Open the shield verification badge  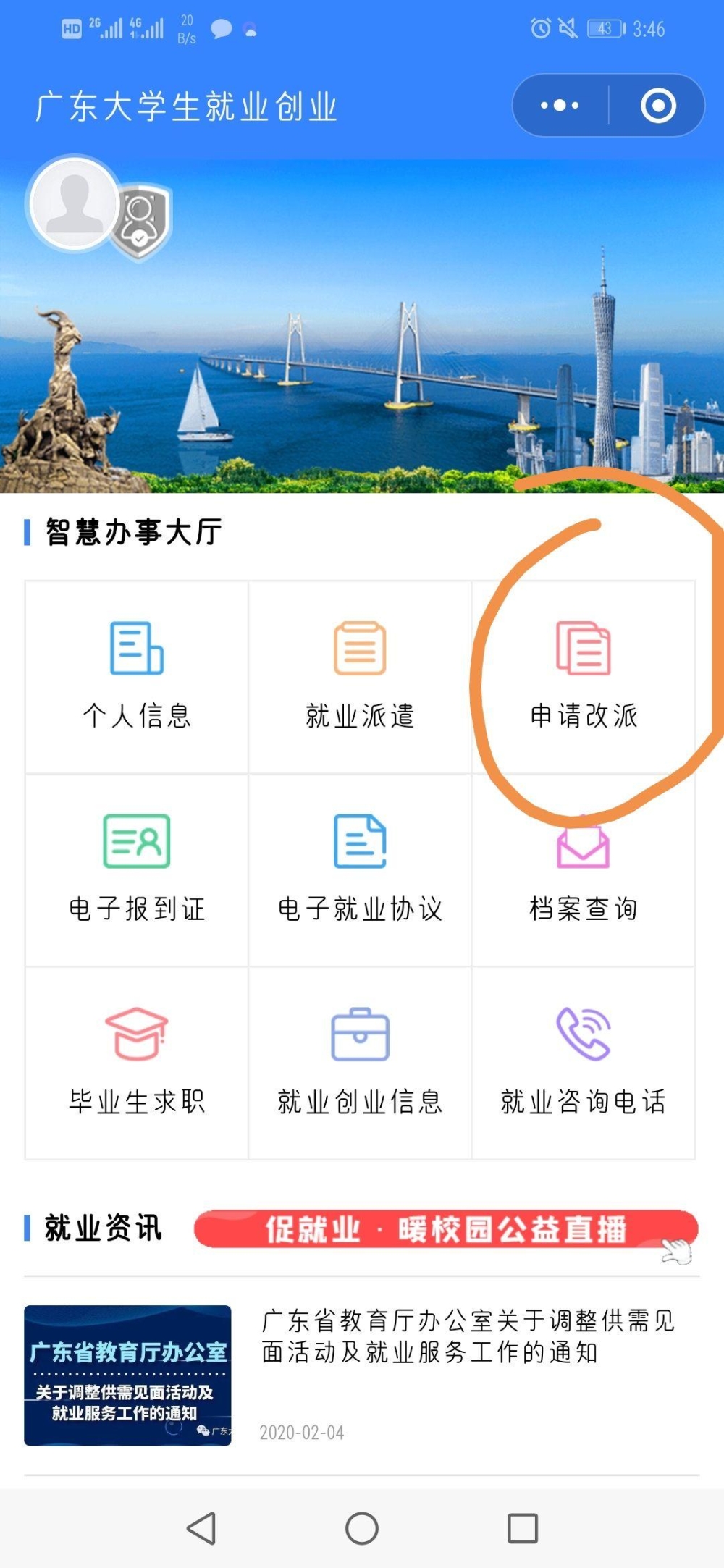click(141, 219)
